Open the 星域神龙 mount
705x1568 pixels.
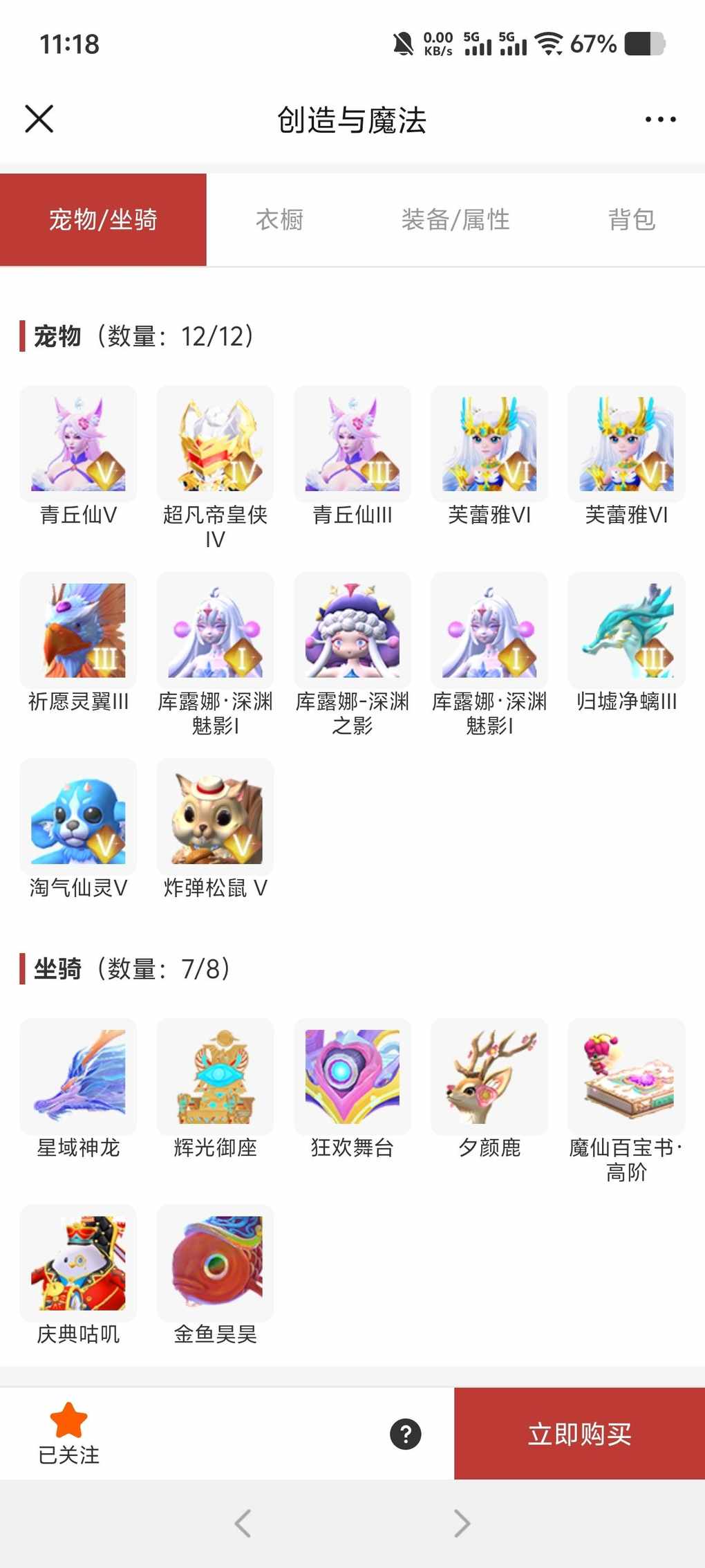(78, 1076)
